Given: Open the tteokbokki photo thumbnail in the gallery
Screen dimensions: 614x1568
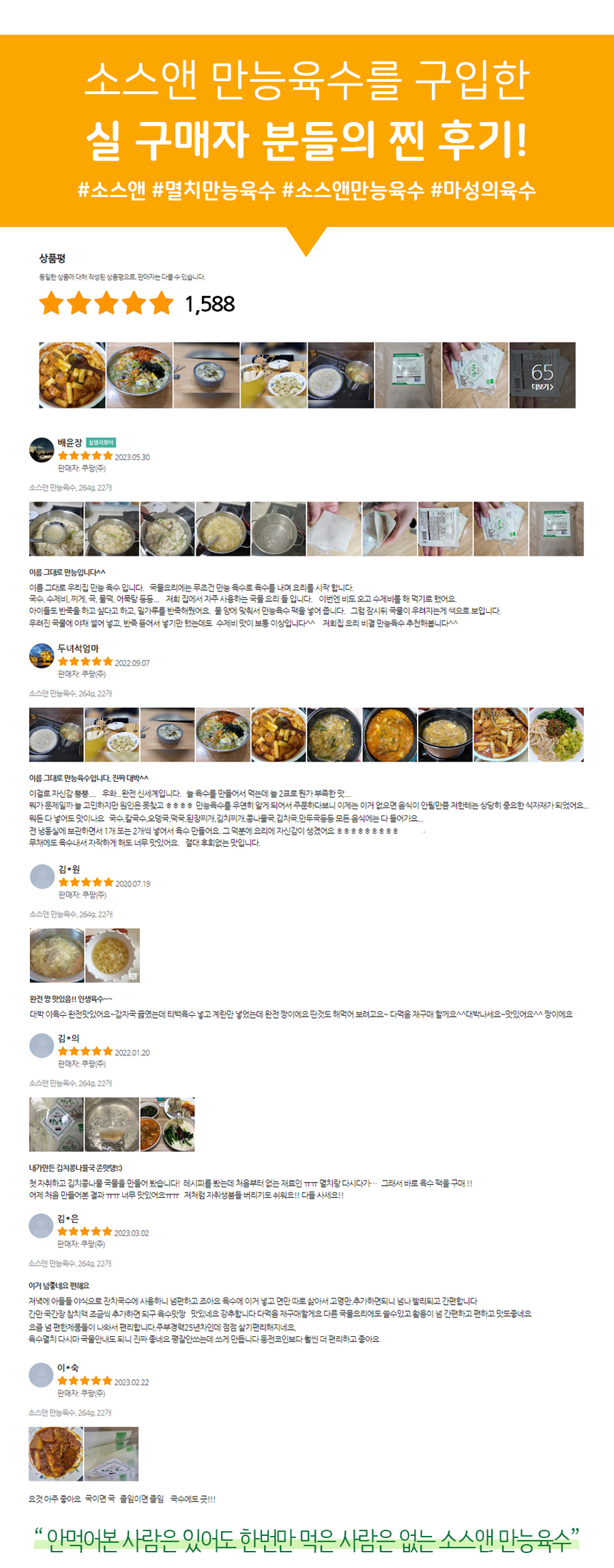Looking at the screenshot, I should [70, 372].
